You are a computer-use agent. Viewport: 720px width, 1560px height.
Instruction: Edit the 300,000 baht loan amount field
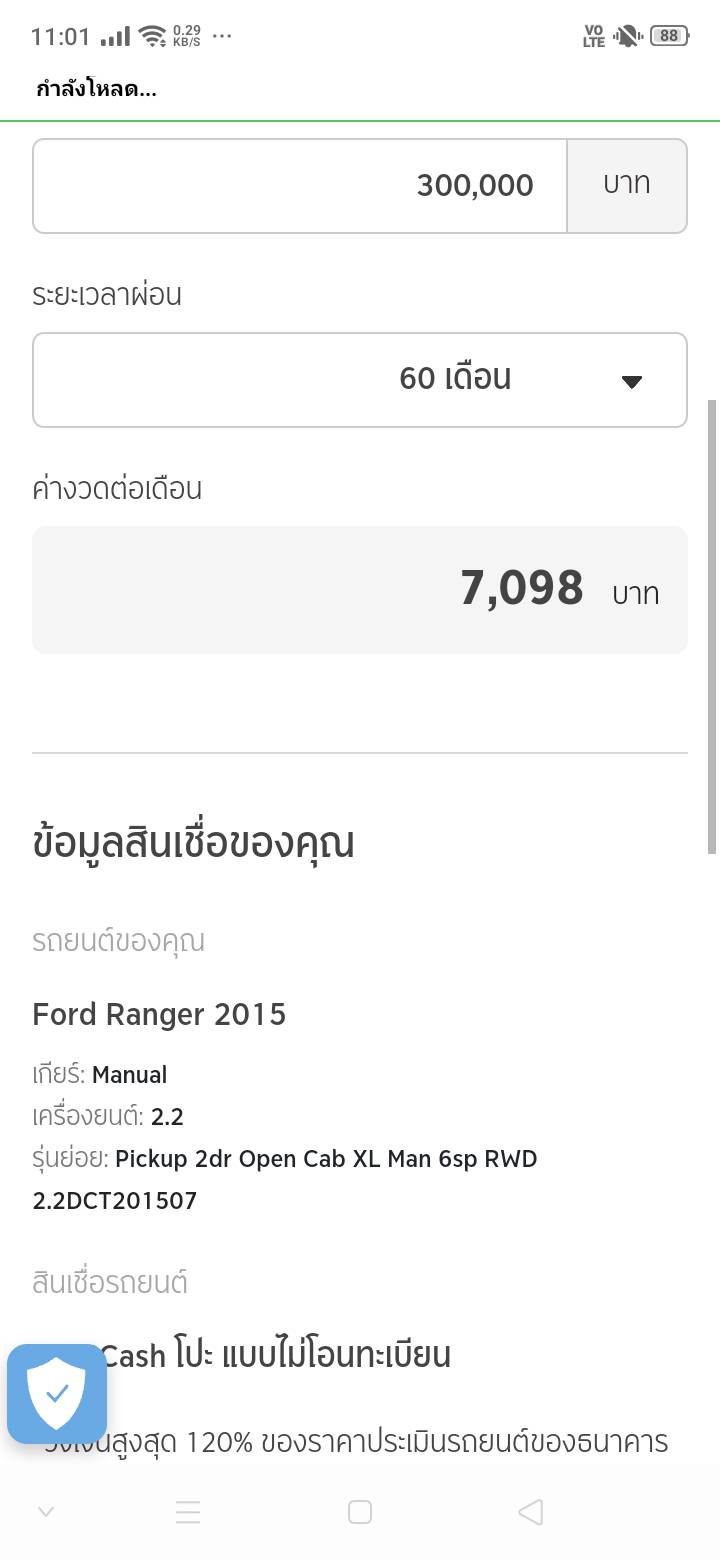click(x=300, y=186)
